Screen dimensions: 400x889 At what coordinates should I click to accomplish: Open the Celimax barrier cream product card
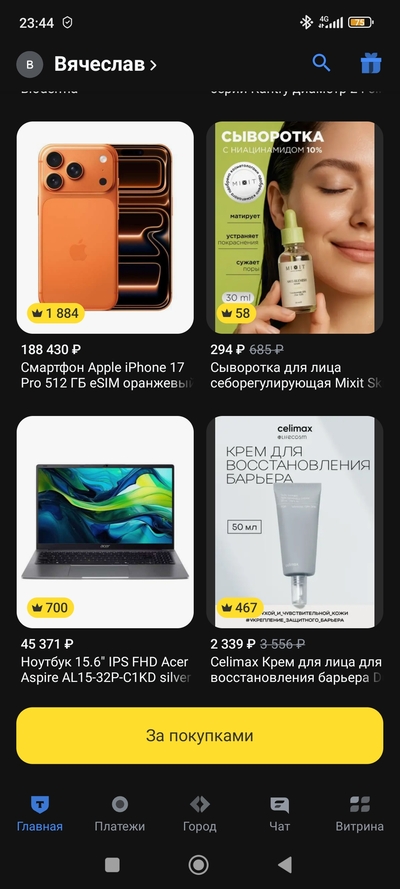[x=295, y=550]
